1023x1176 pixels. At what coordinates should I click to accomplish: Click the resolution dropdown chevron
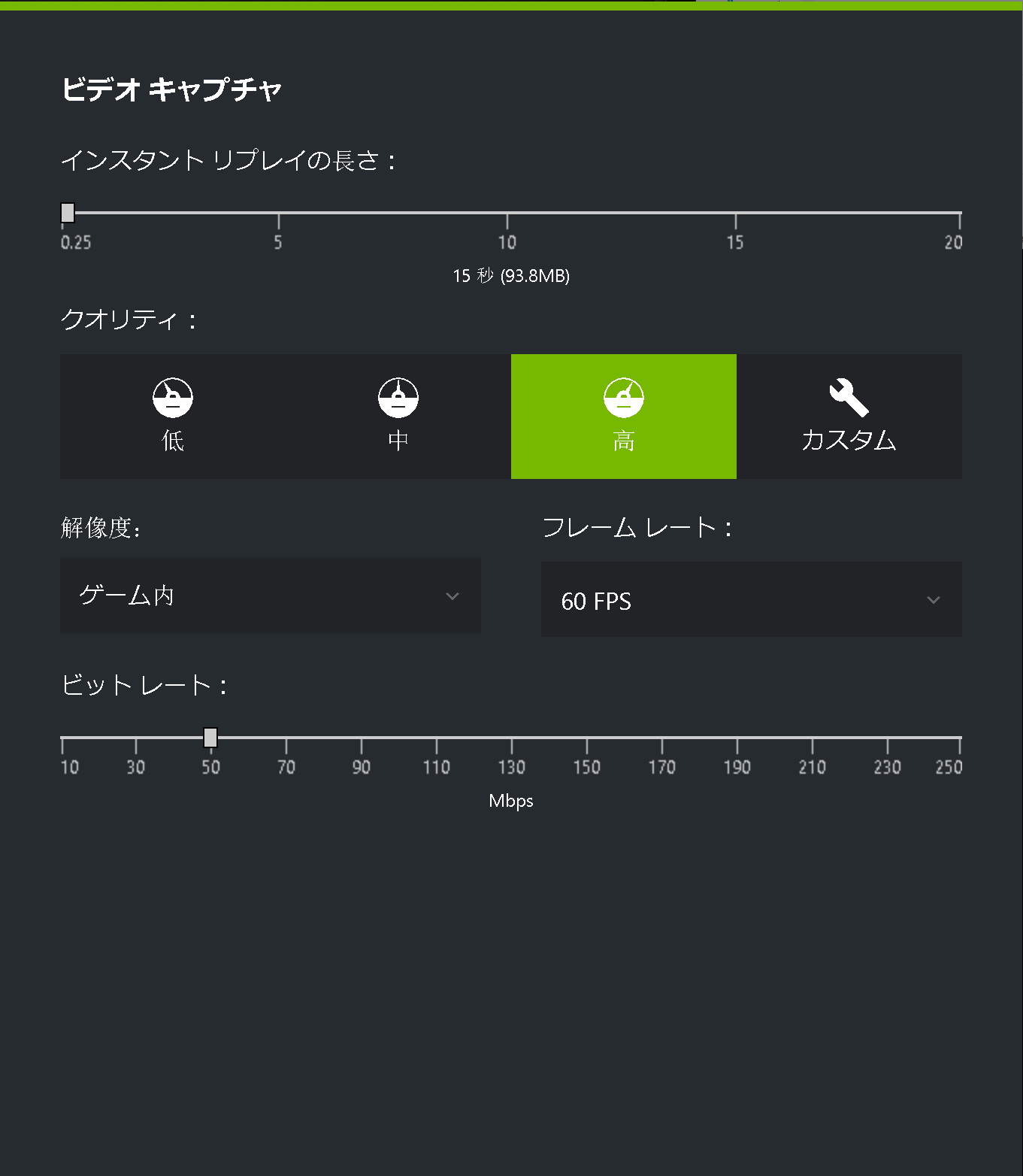pos(452,596)
